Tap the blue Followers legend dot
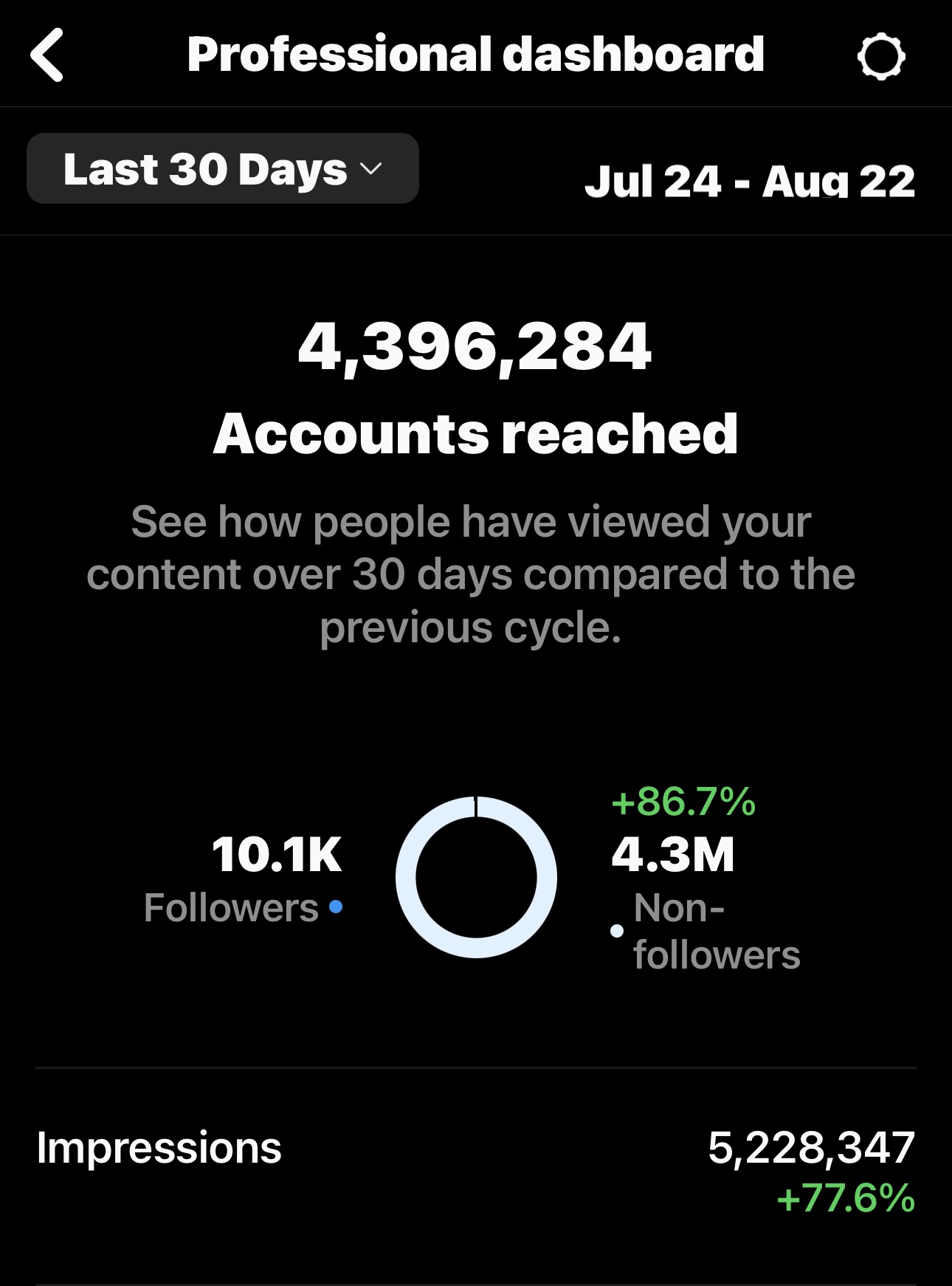The image size is (952, 1286). pos(337,907)
